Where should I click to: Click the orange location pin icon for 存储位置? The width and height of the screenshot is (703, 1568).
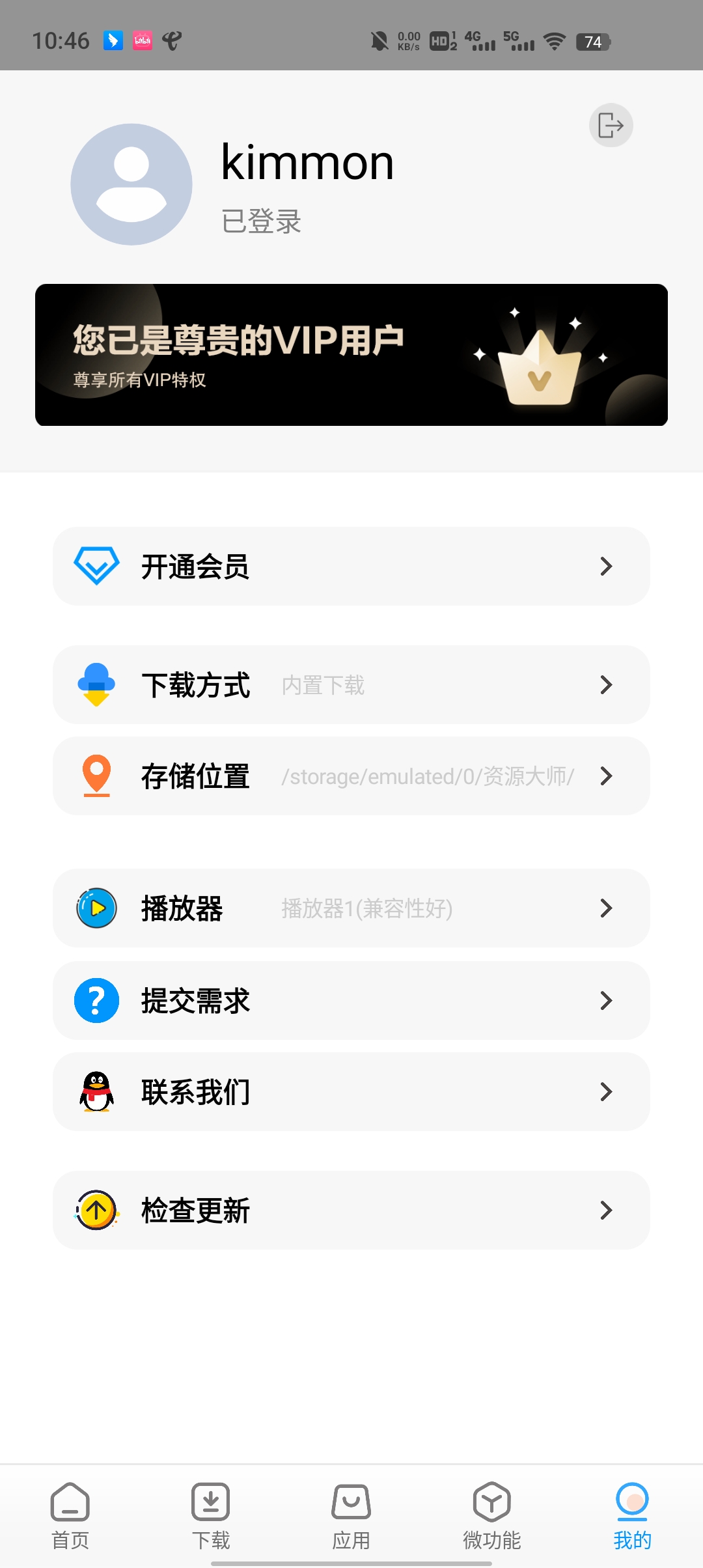point(95,776)
